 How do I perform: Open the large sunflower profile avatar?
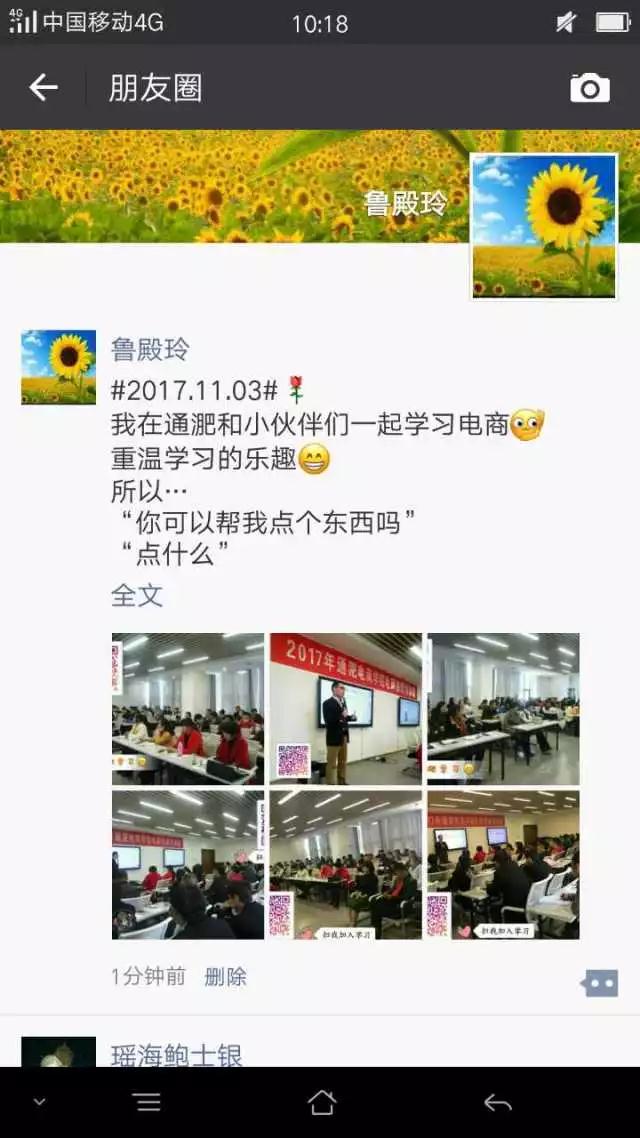pyautogui.click(x=544, y=226)
